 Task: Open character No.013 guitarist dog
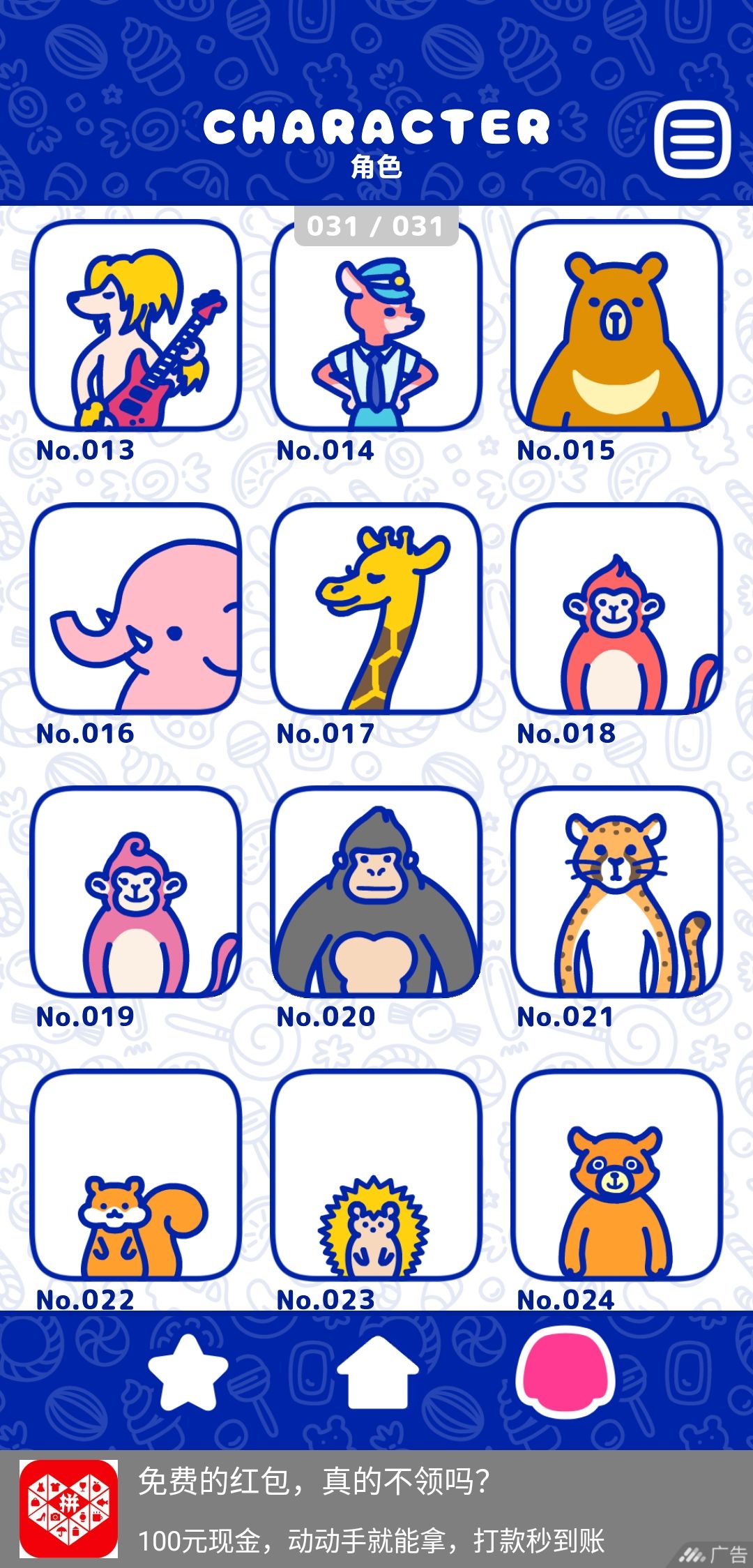136,326
